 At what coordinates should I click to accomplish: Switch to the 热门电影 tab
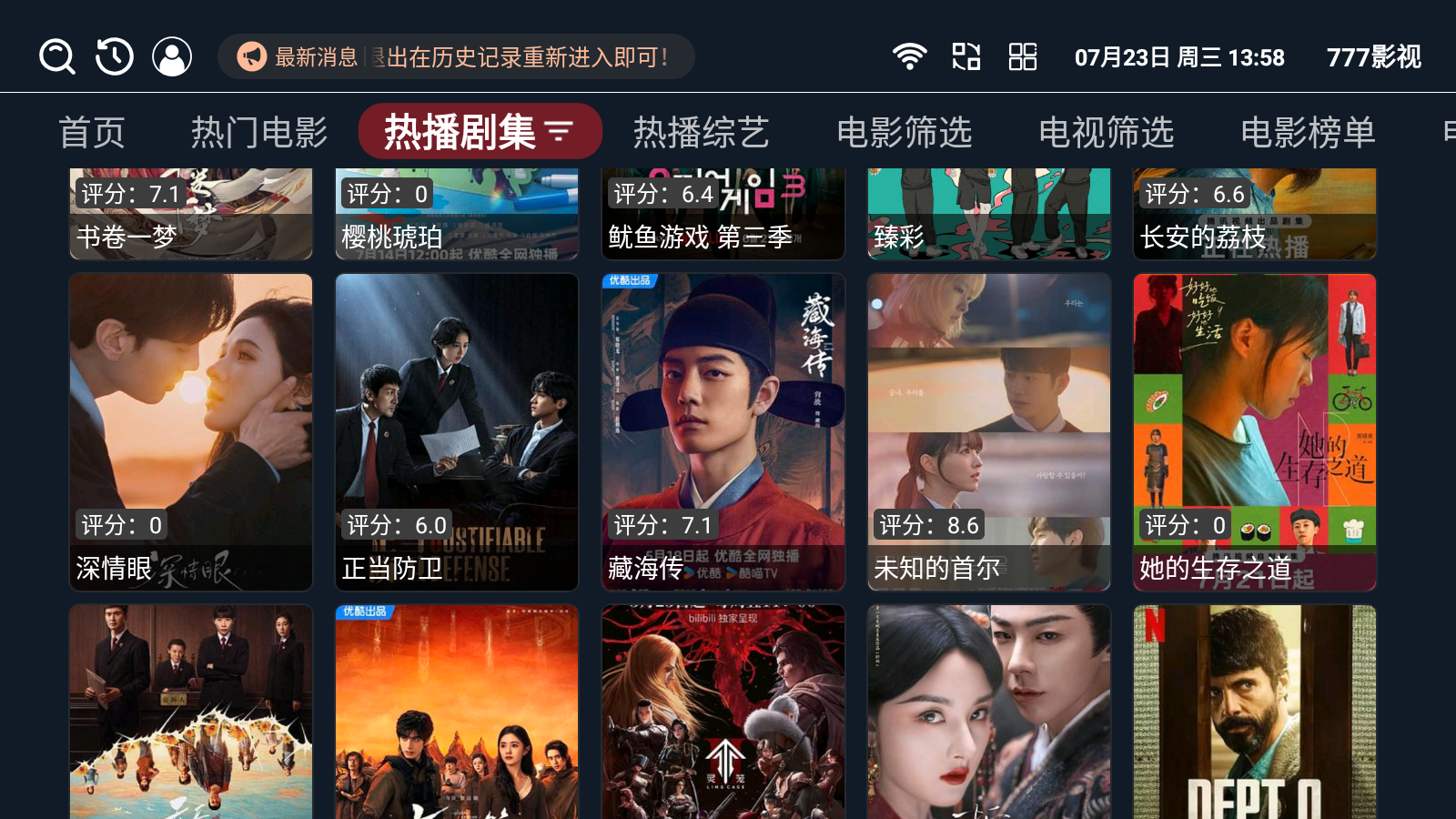pos(259,133)
